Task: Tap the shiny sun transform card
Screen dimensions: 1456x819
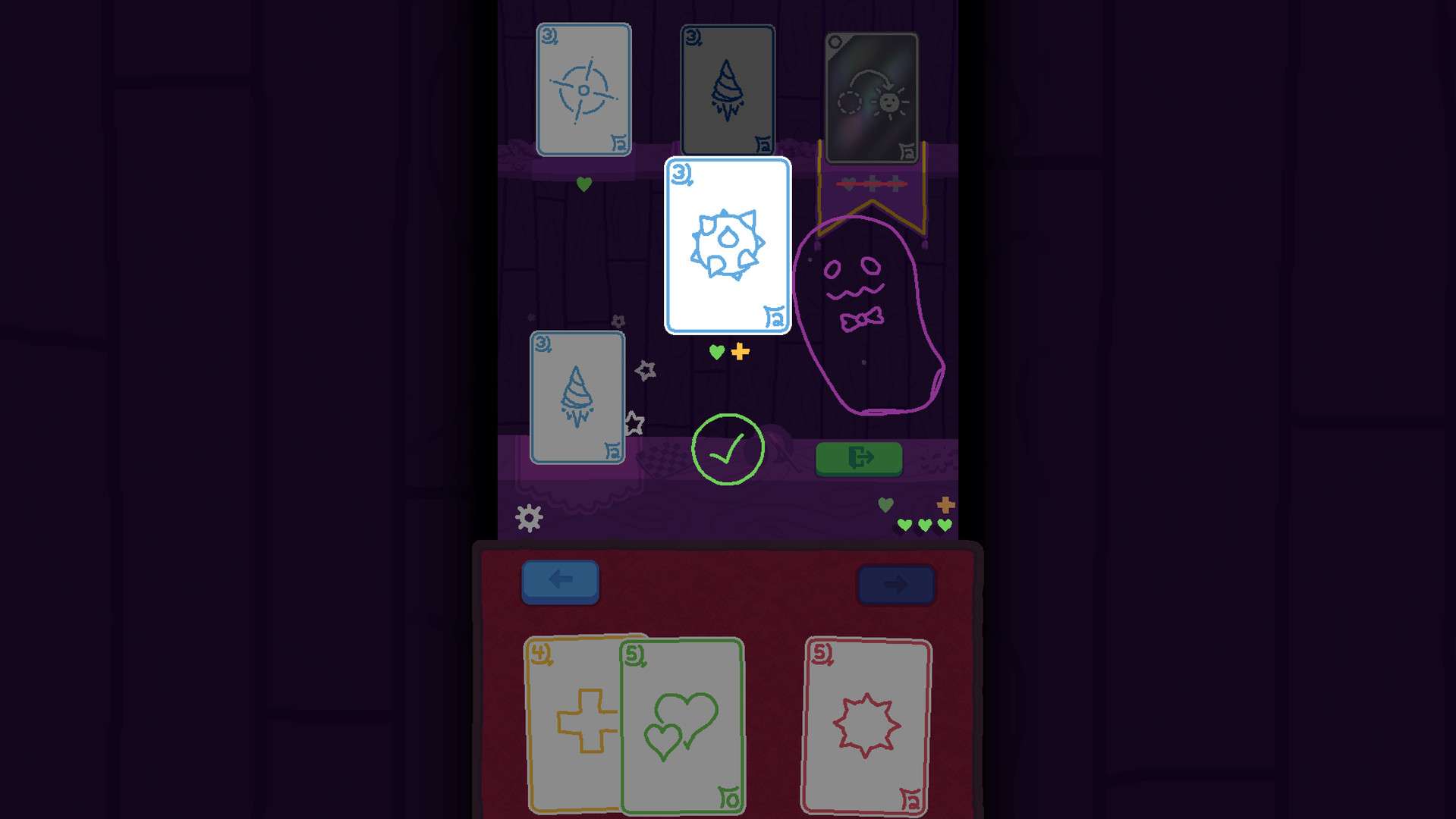Action: click(x=872, y=97)
